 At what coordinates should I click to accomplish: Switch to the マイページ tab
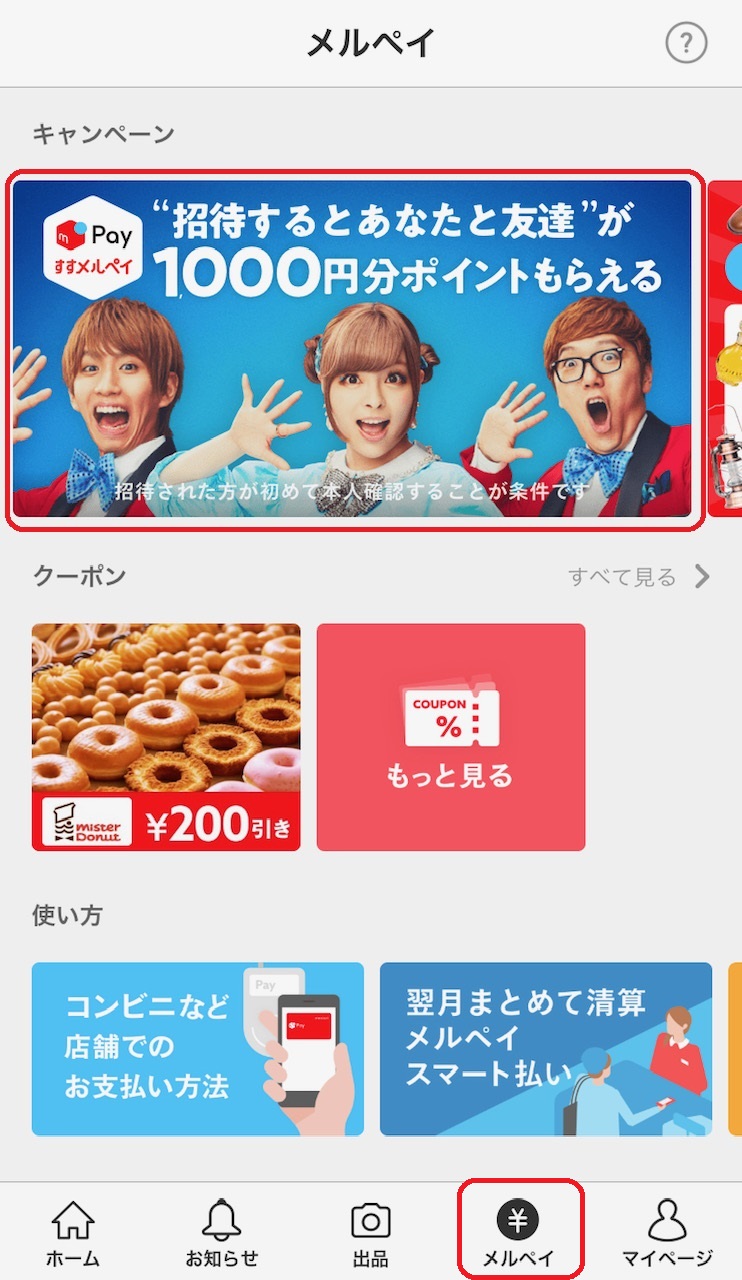pyautogui.click(x=667, y=1234)
